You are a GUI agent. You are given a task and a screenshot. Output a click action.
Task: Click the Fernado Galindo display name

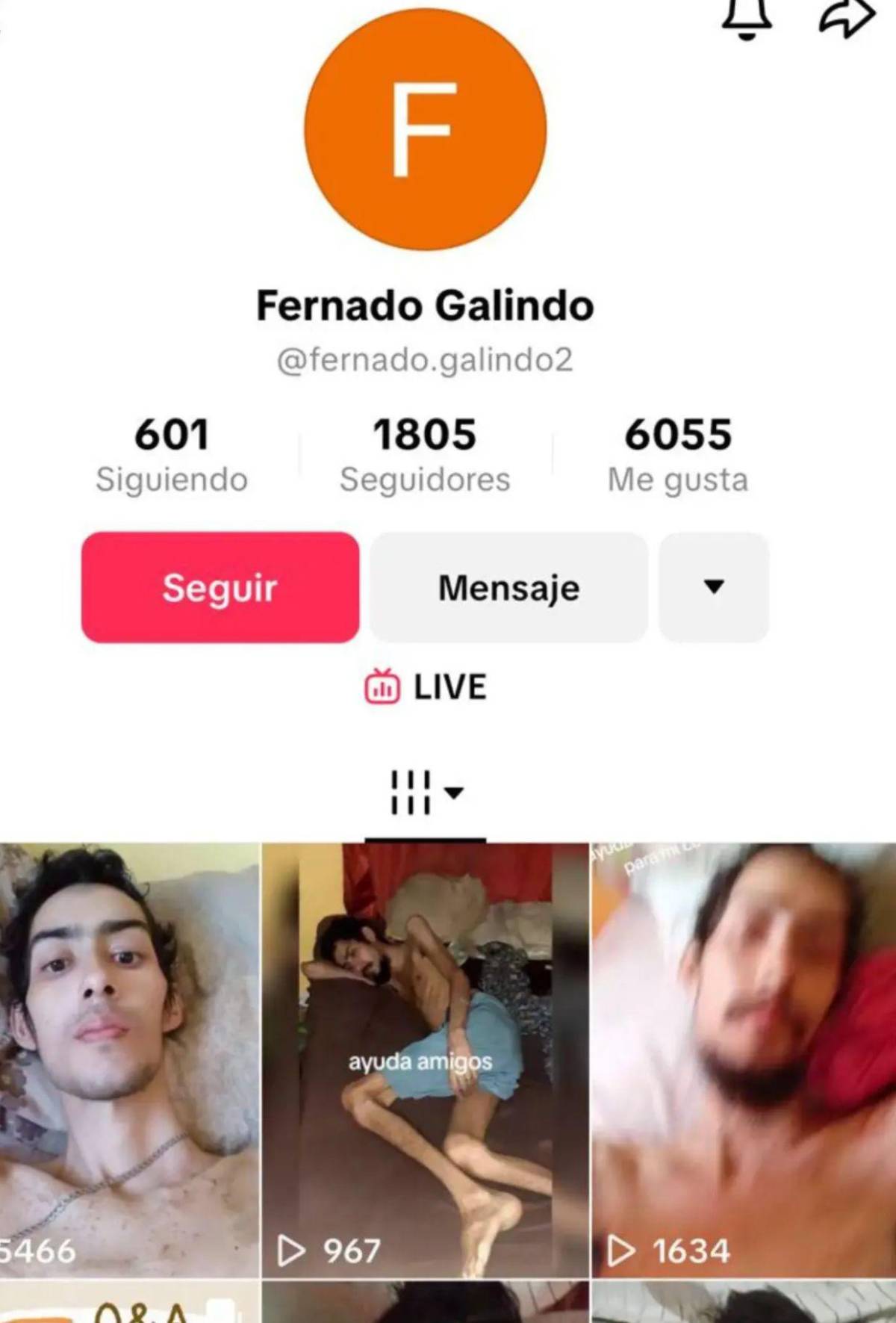(424, 305)
